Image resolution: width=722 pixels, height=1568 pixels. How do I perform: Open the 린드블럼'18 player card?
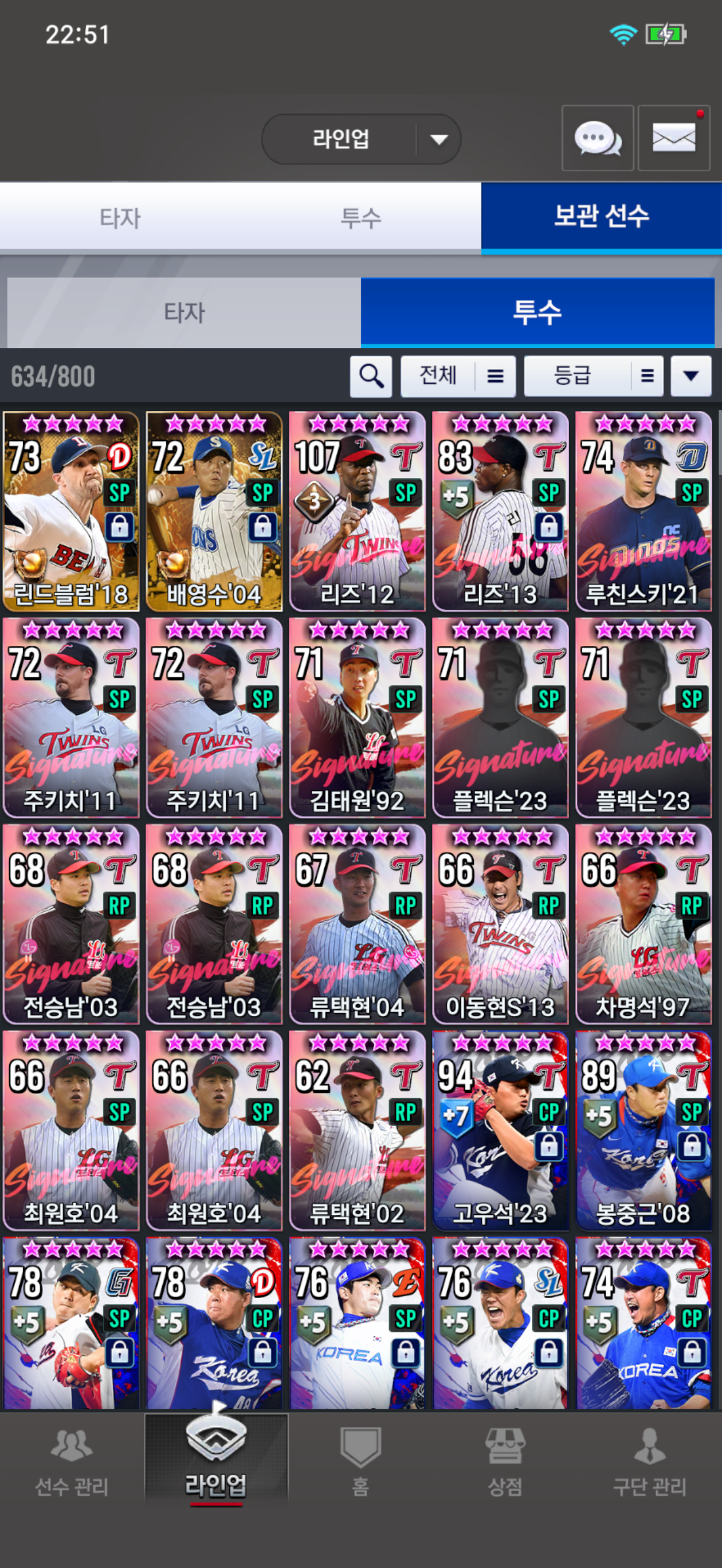[x=71, y=511]
